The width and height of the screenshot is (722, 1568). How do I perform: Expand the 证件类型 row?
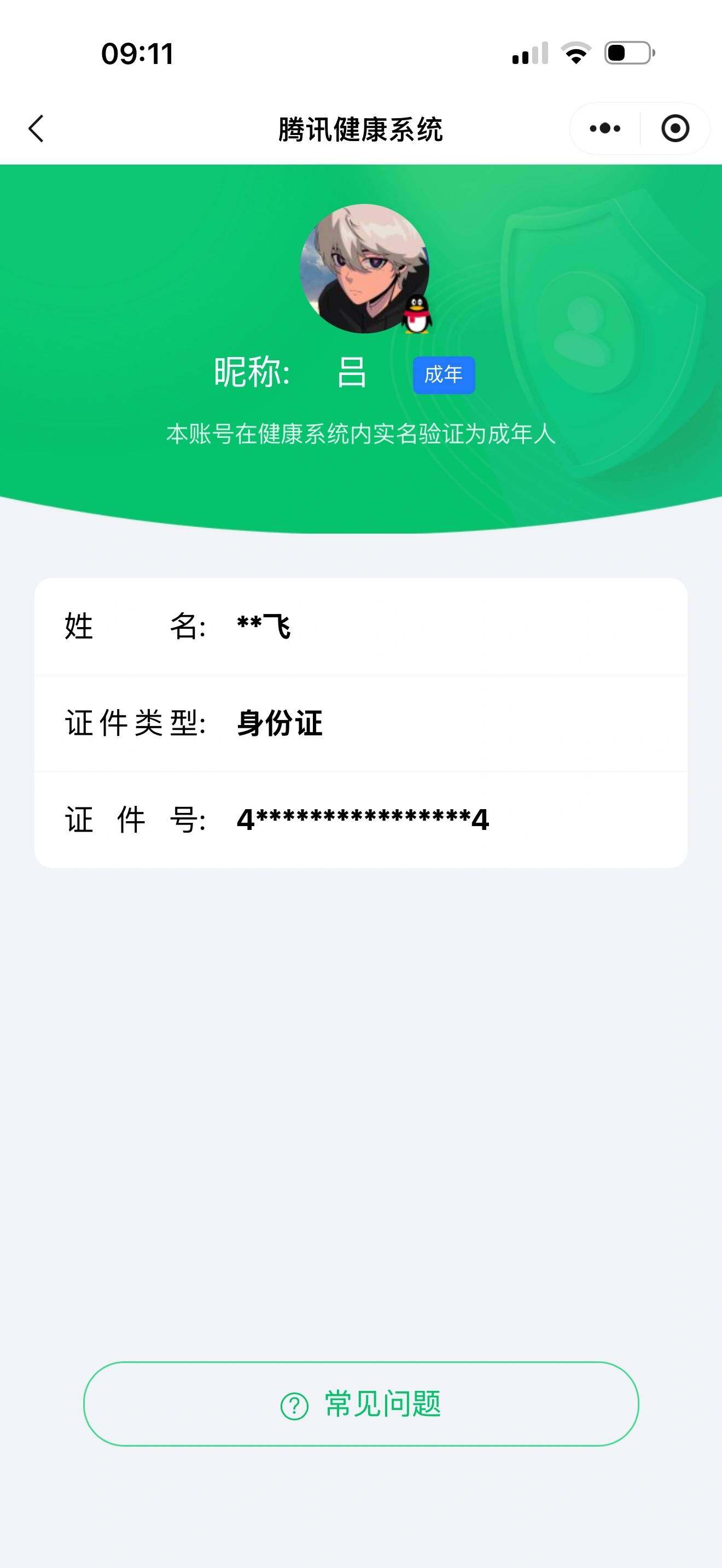coord(361,723)
